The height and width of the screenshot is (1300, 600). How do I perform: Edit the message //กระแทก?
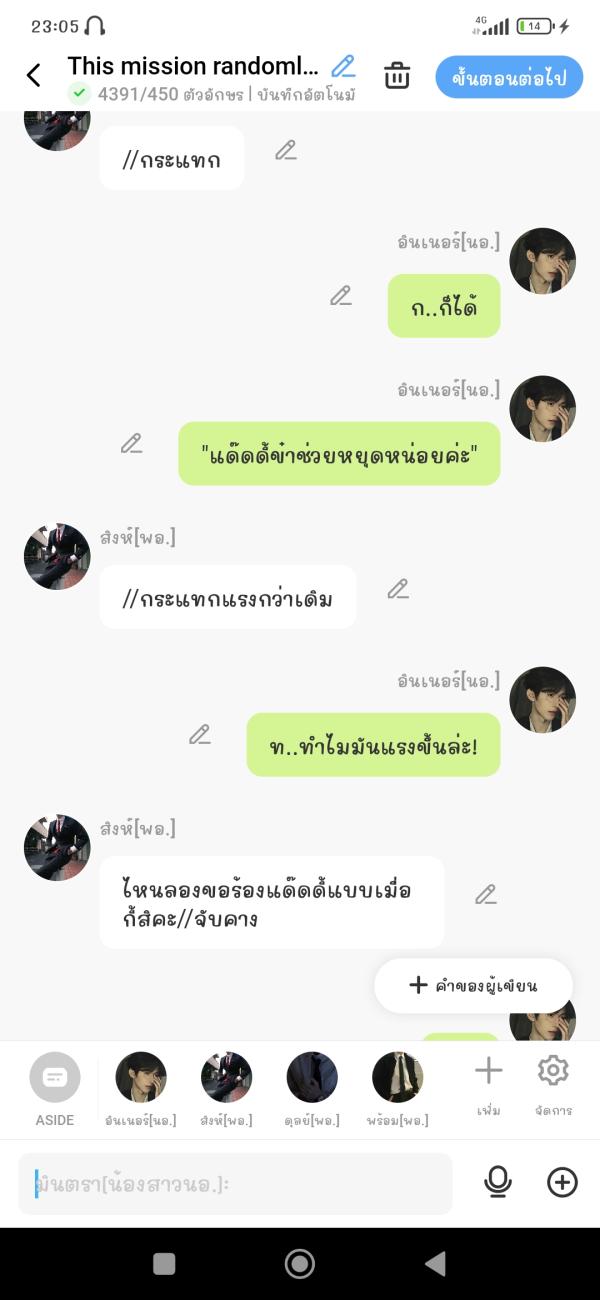(286, 151)
